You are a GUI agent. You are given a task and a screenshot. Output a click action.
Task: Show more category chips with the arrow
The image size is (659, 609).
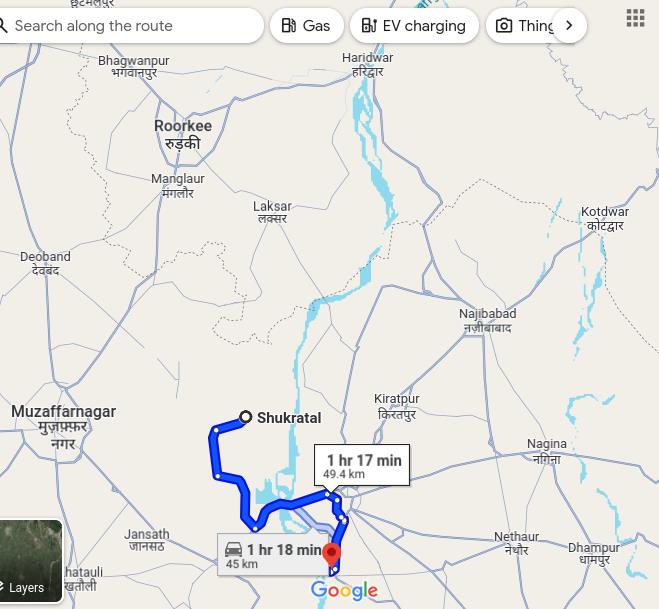pyautogui.click(x=569, y=26)
